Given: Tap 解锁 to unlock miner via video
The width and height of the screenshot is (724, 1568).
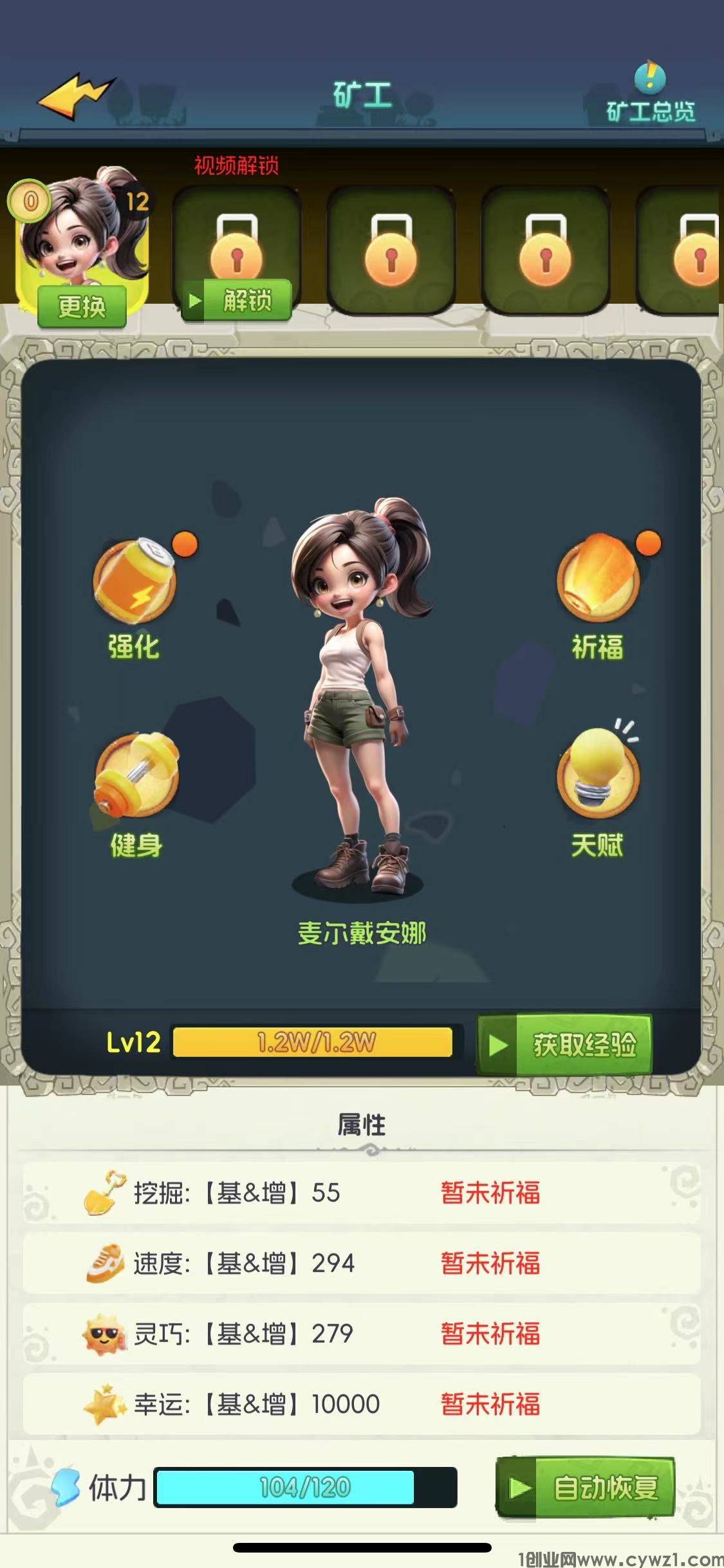Looking at the screenshot, I should tap(237, 301).
